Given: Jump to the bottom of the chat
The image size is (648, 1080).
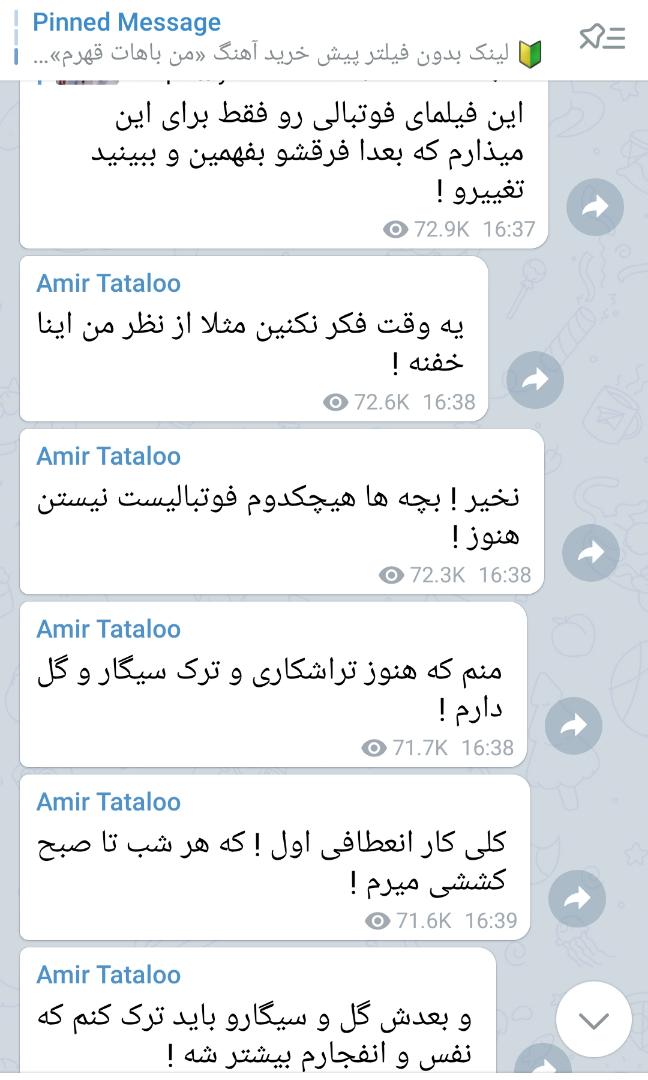Looking at the screenshot, I should [x=594, y=1020].
